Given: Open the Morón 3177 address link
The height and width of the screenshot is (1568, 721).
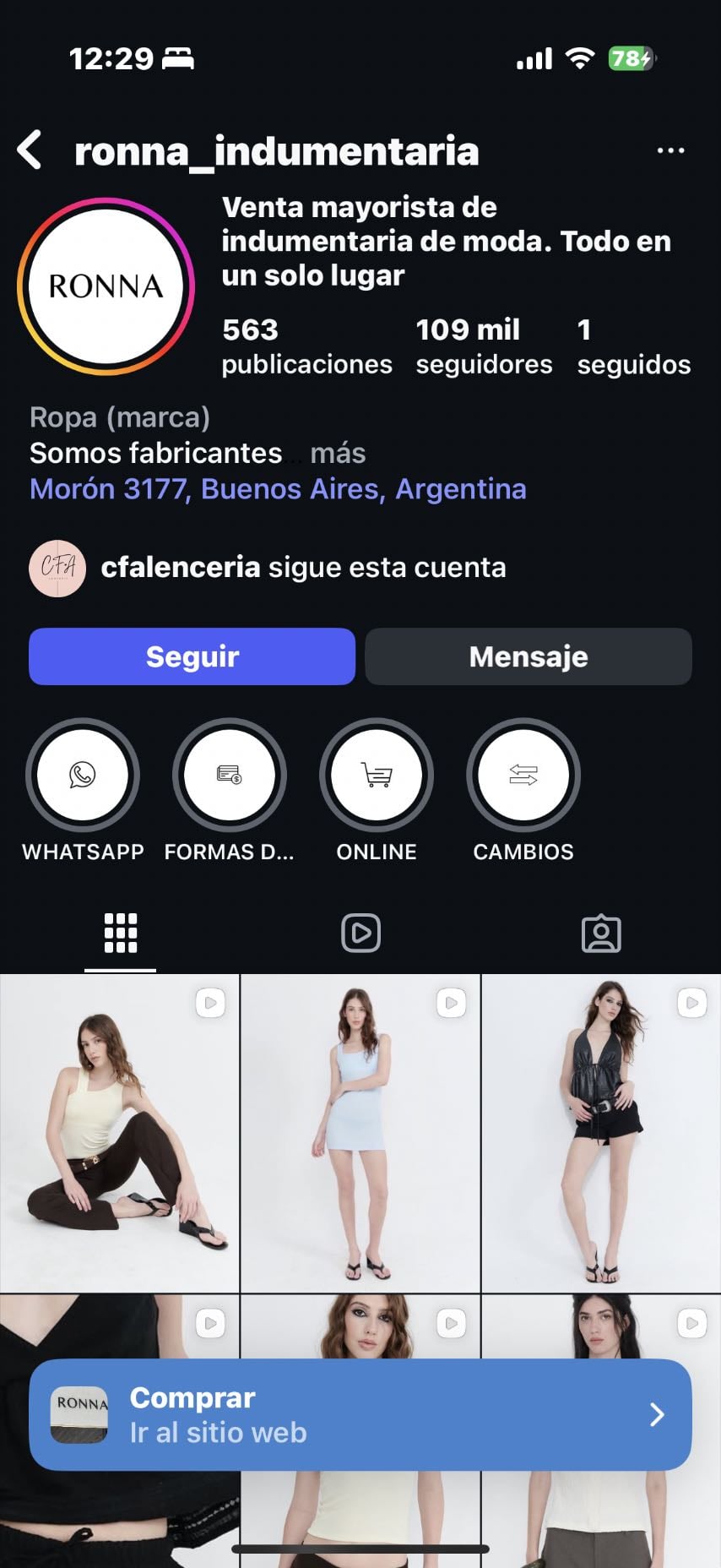Looking at the screenshot, I should coord(278,489).
